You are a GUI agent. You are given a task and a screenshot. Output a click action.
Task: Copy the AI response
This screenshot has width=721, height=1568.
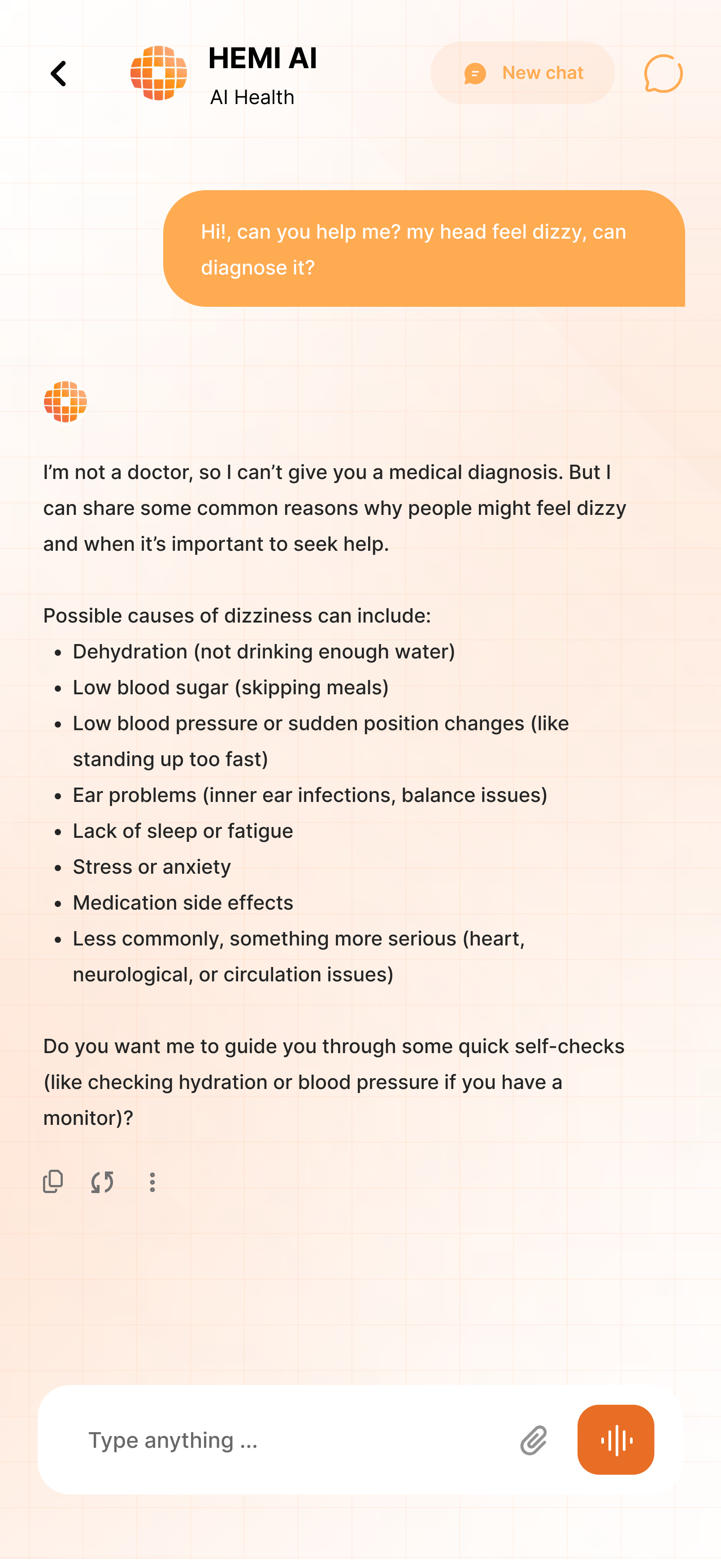point(53,1181)
